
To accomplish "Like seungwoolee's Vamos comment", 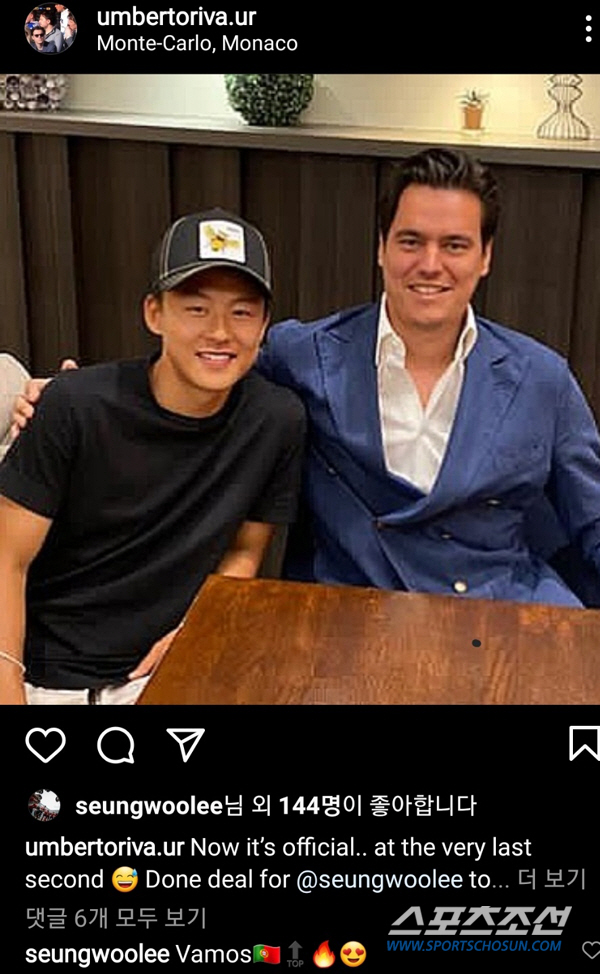I will 591,949.
